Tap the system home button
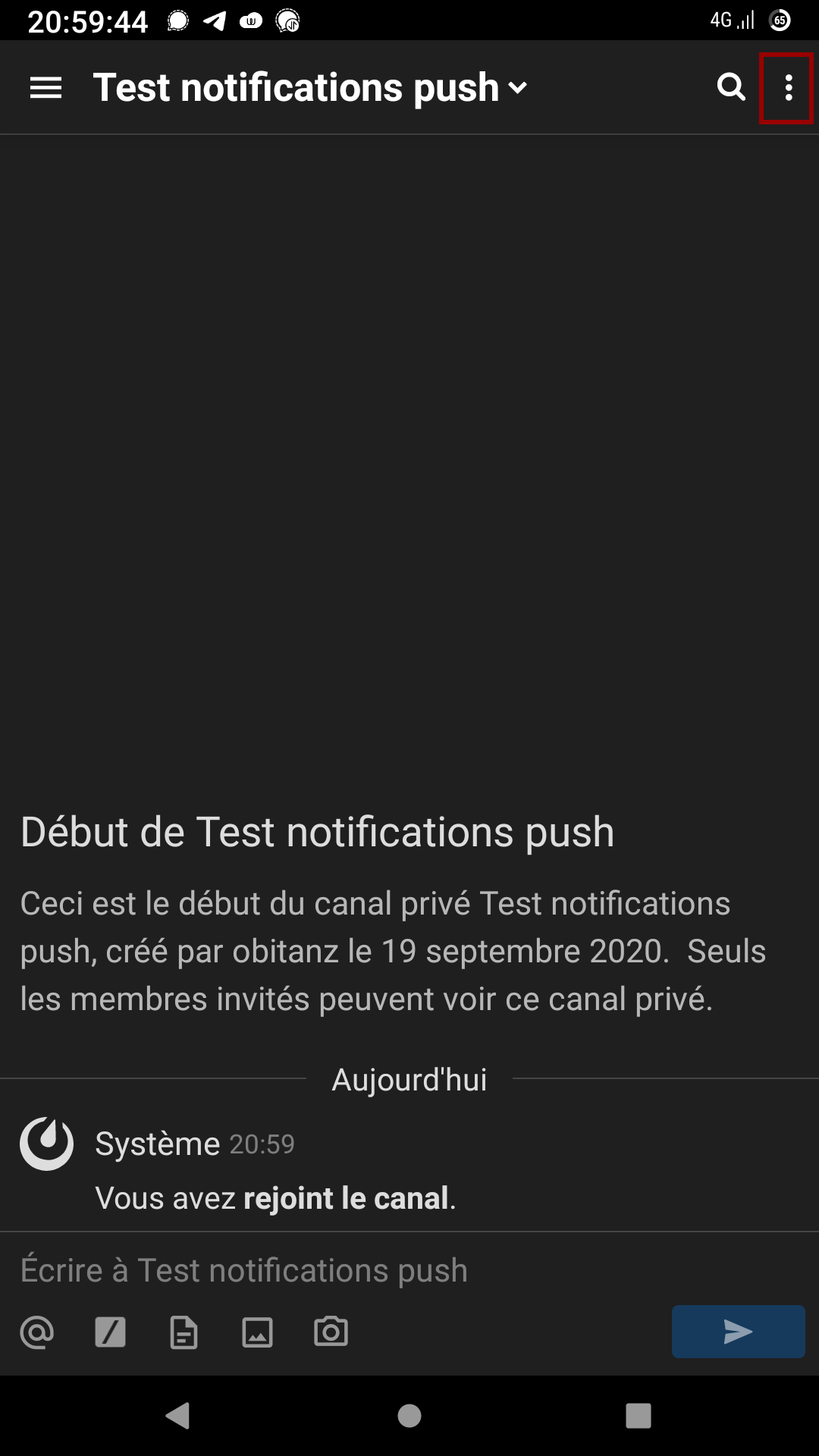Viewport: 819px width, 1456px height. tap(409, 1415)
